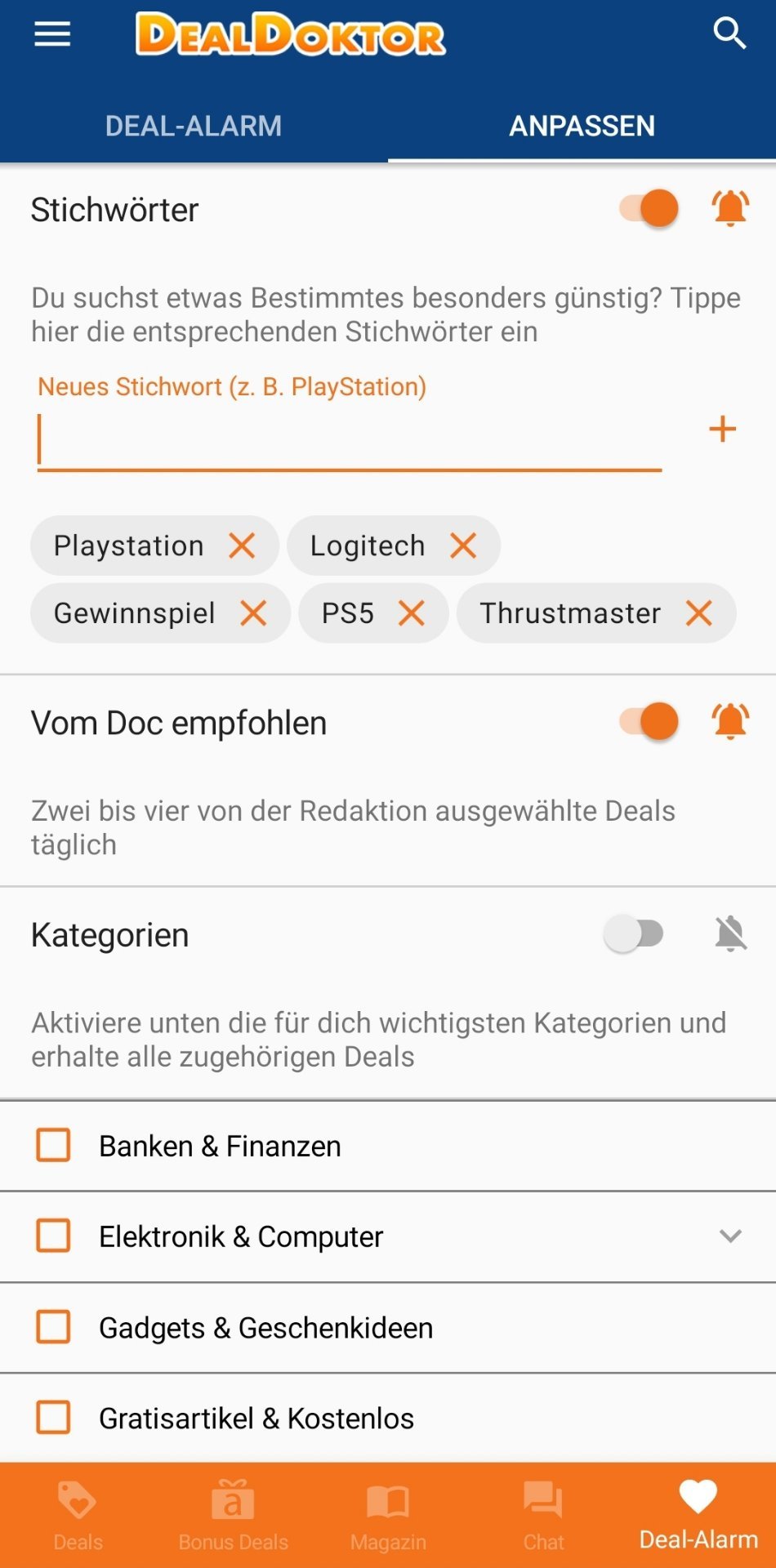Screen dimensions: 776x1568
Task: Enable the Kategorien switch
Action: point(634,933)
